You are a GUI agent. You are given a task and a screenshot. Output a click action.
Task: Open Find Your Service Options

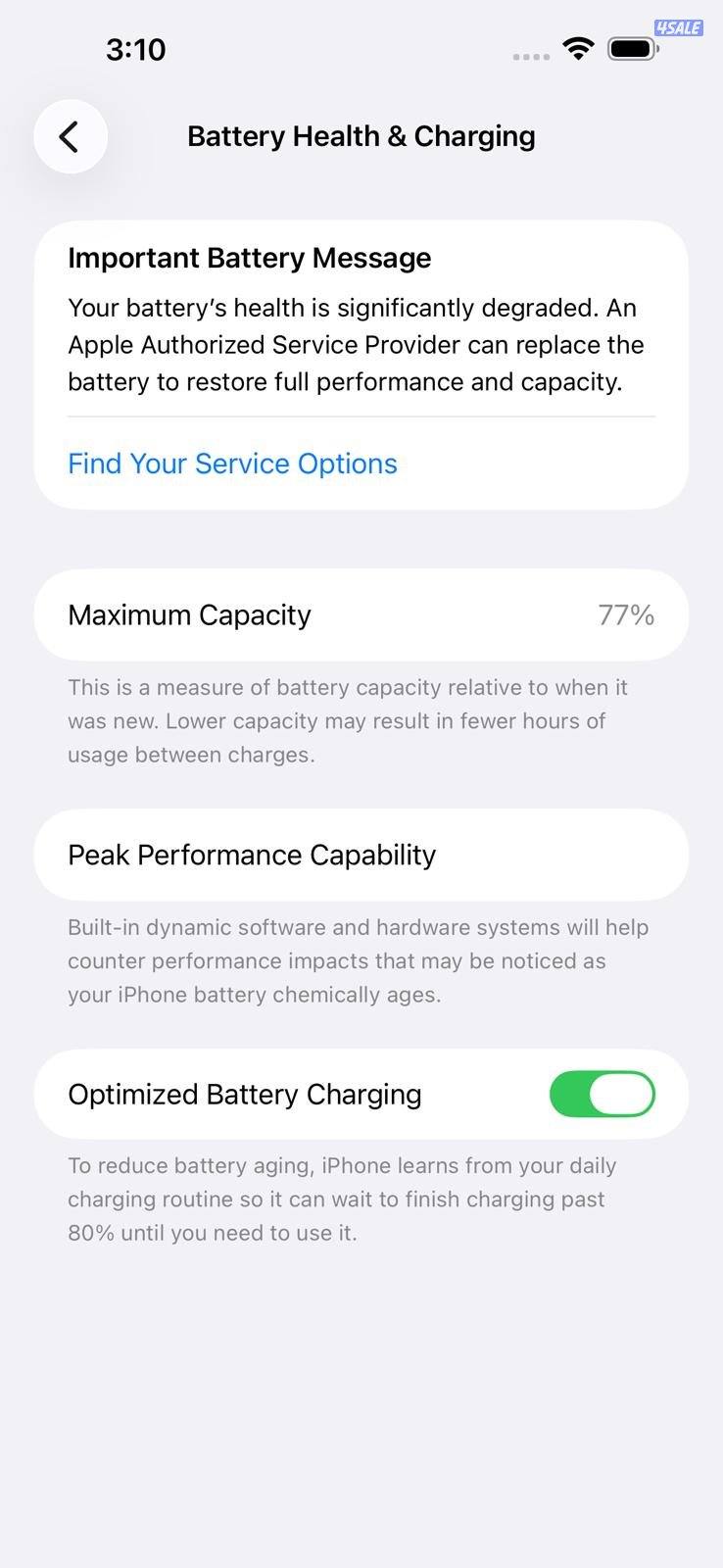(x=232, y=463)
